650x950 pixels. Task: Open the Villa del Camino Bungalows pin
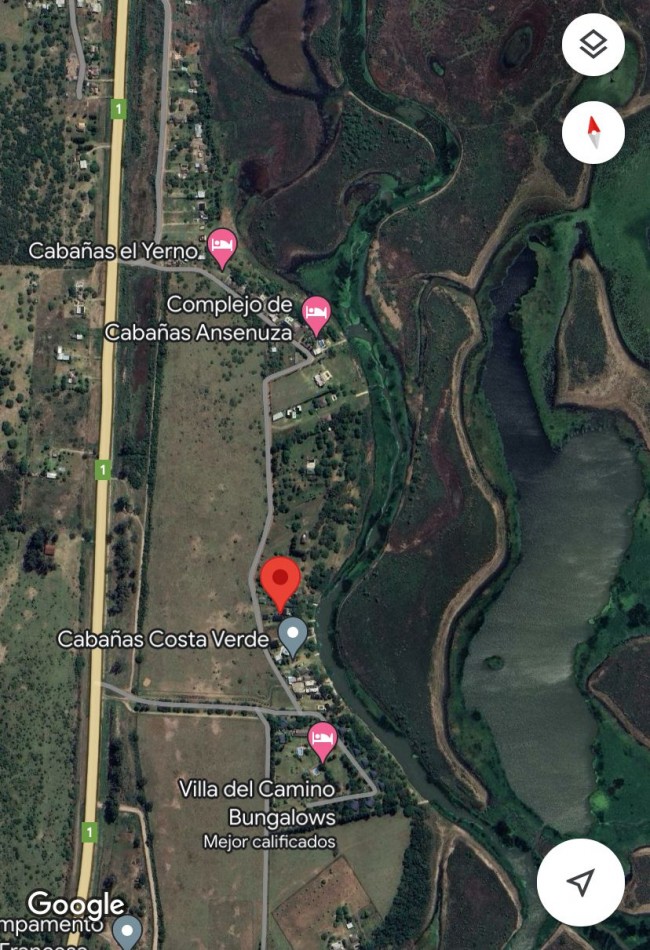coord(322,740)
